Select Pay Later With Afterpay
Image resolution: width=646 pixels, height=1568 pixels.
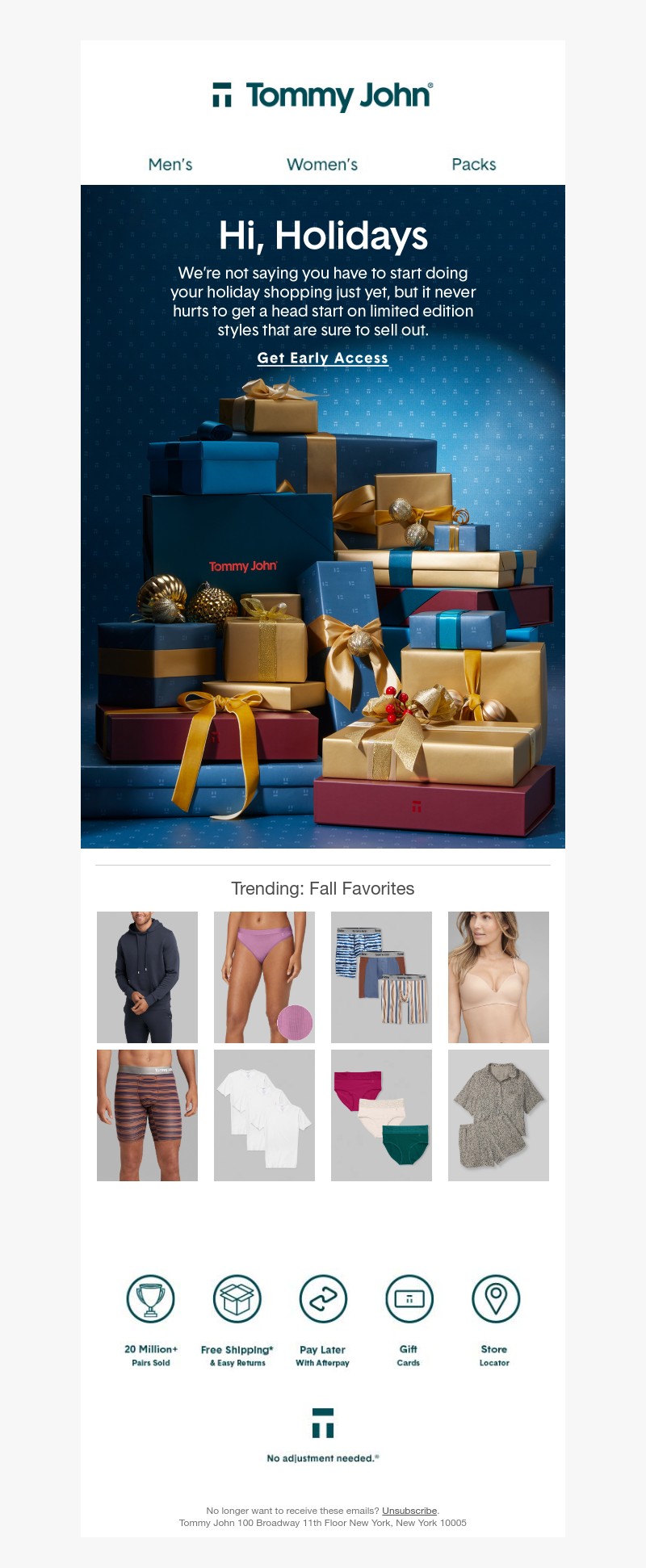[x=323, y=1299]
